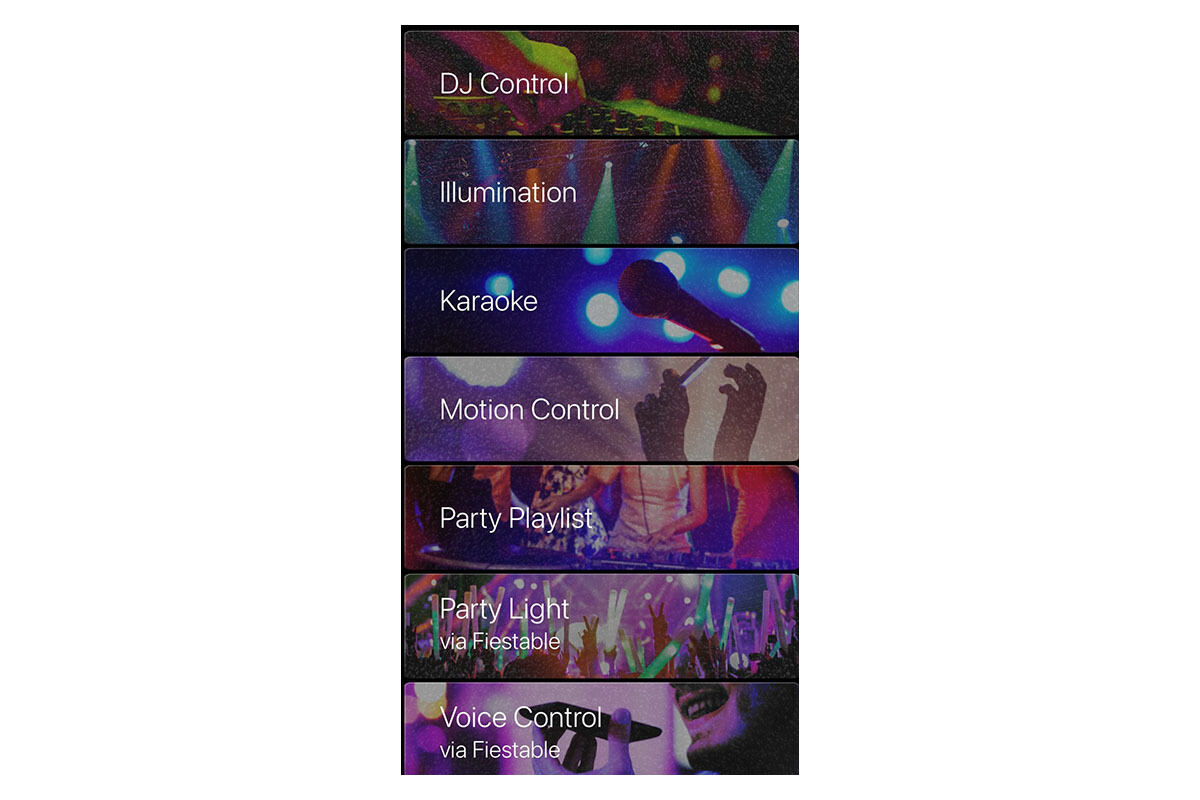Open Voice Control via Fiestable

click(x=600, y=730)
